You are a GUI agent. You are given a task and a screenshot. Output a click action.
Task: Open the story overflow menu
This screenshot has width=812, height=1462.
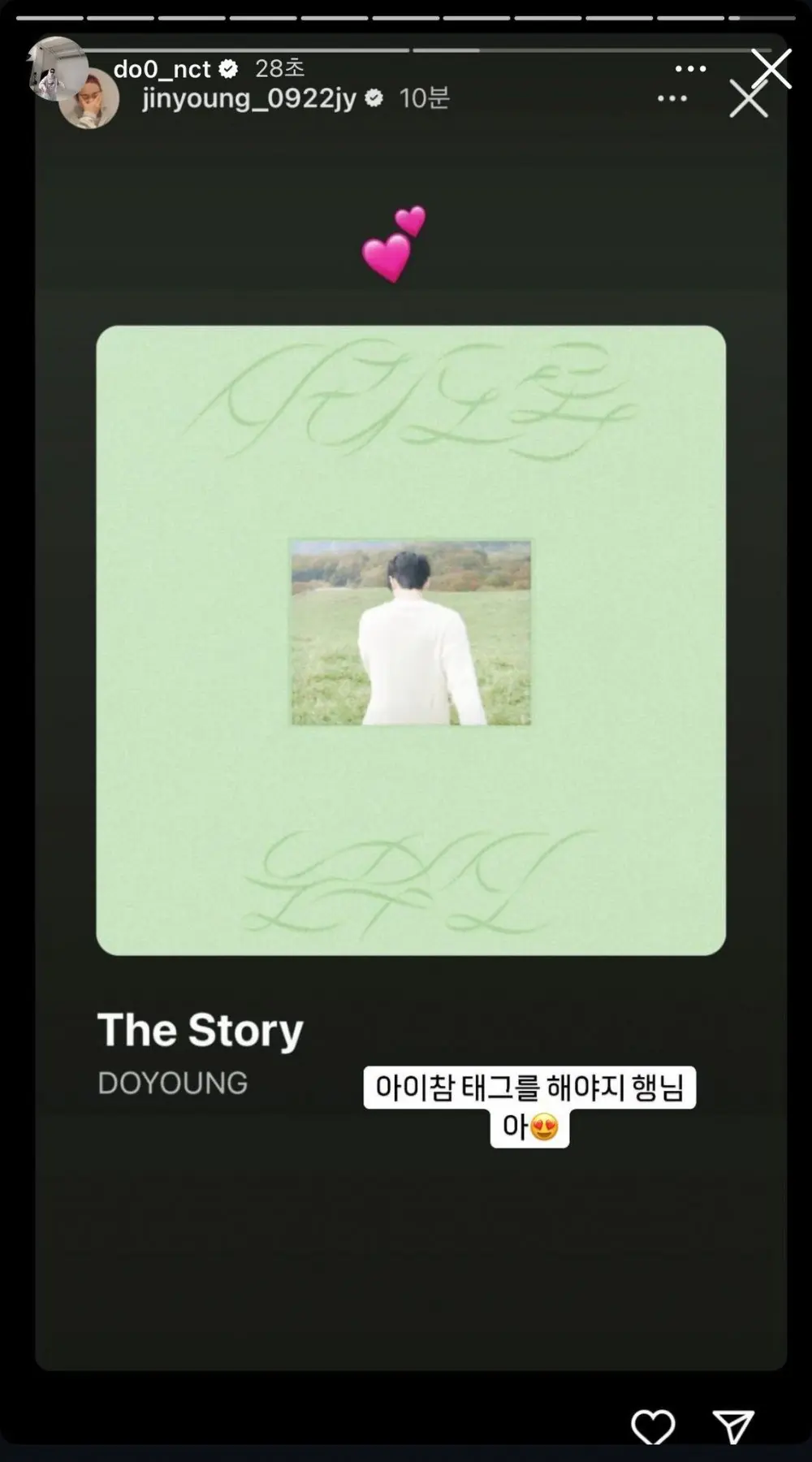click(690, 69)
